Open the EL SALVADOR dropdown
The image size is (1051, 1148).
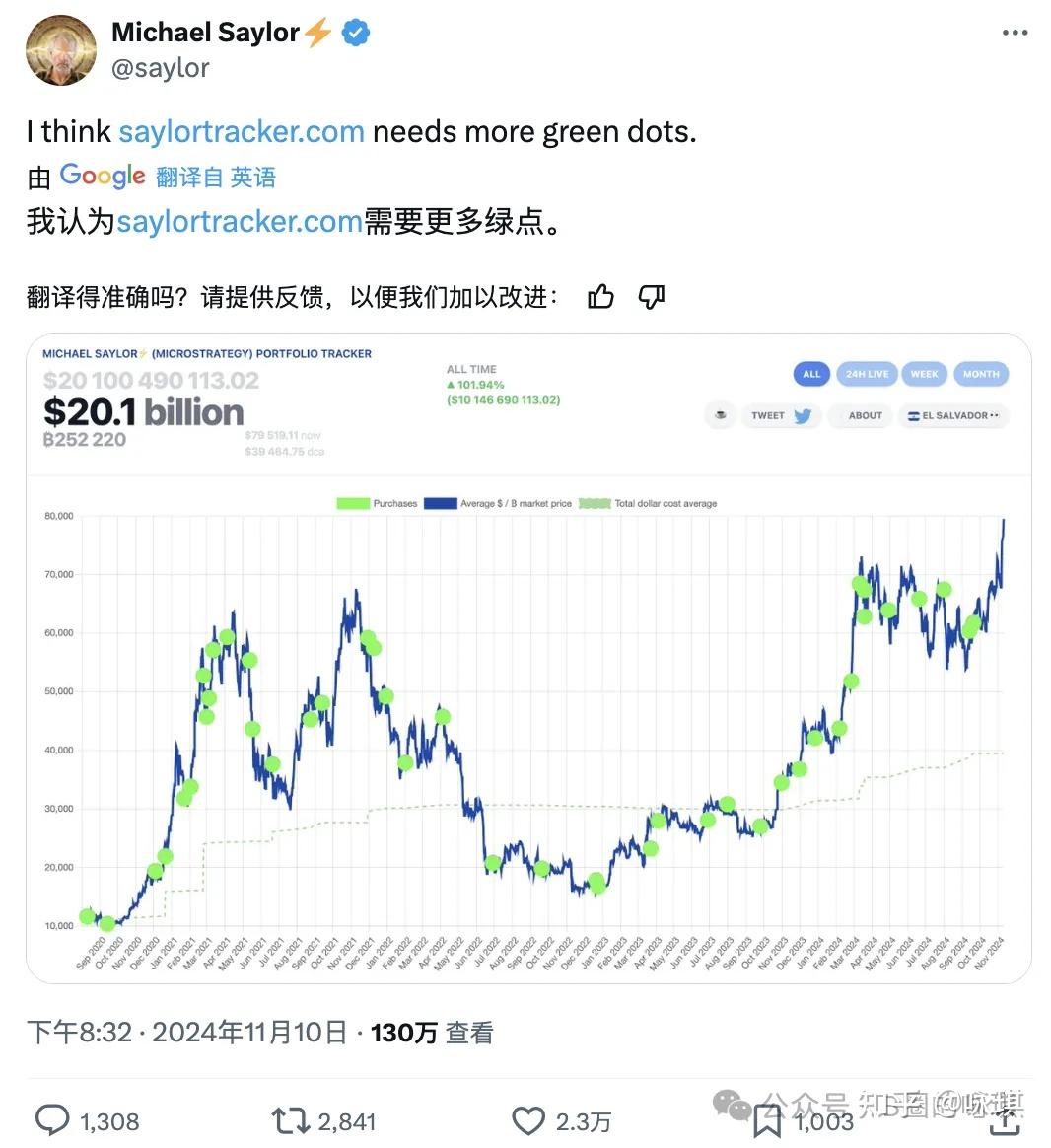tap(953, 415)
